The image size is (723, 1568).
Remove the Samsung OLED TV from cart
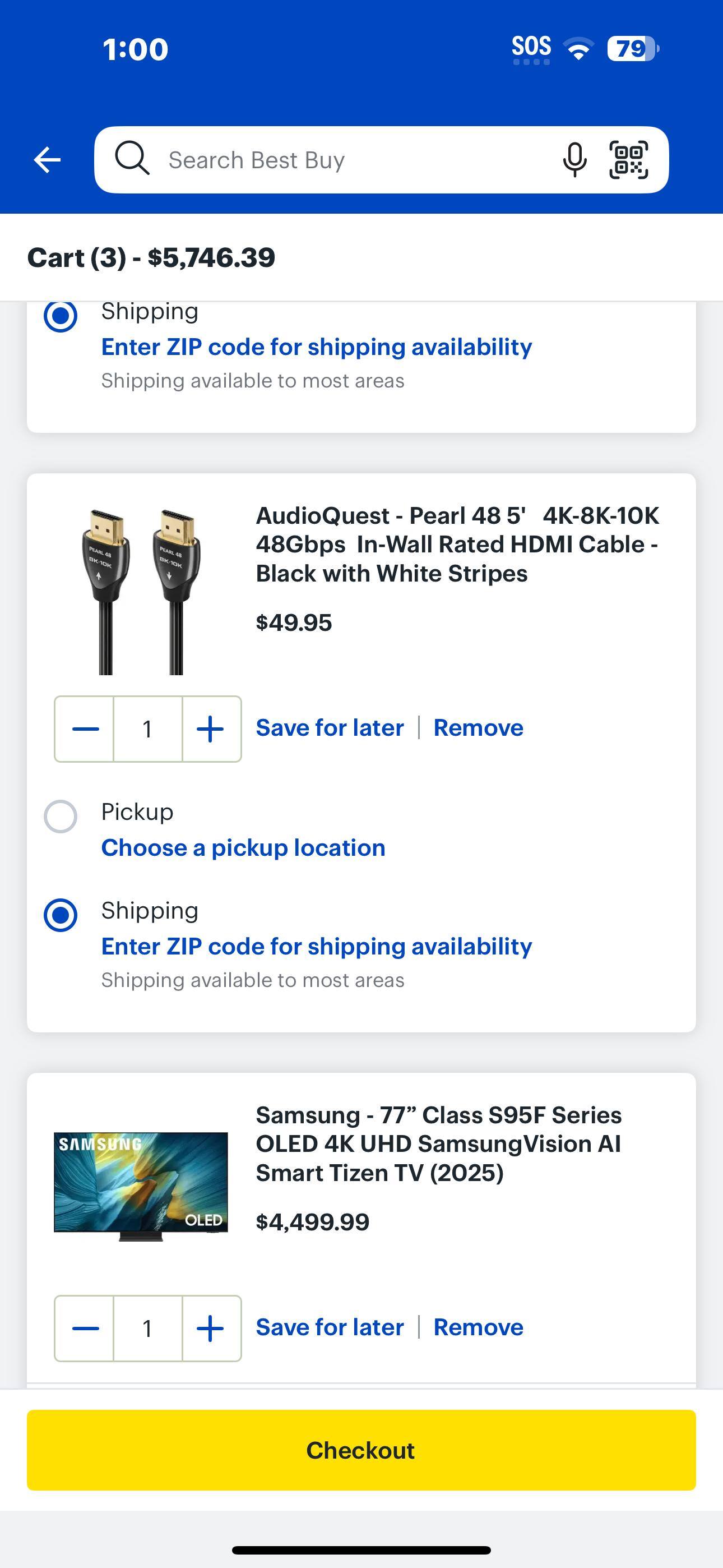[478, 1327]
